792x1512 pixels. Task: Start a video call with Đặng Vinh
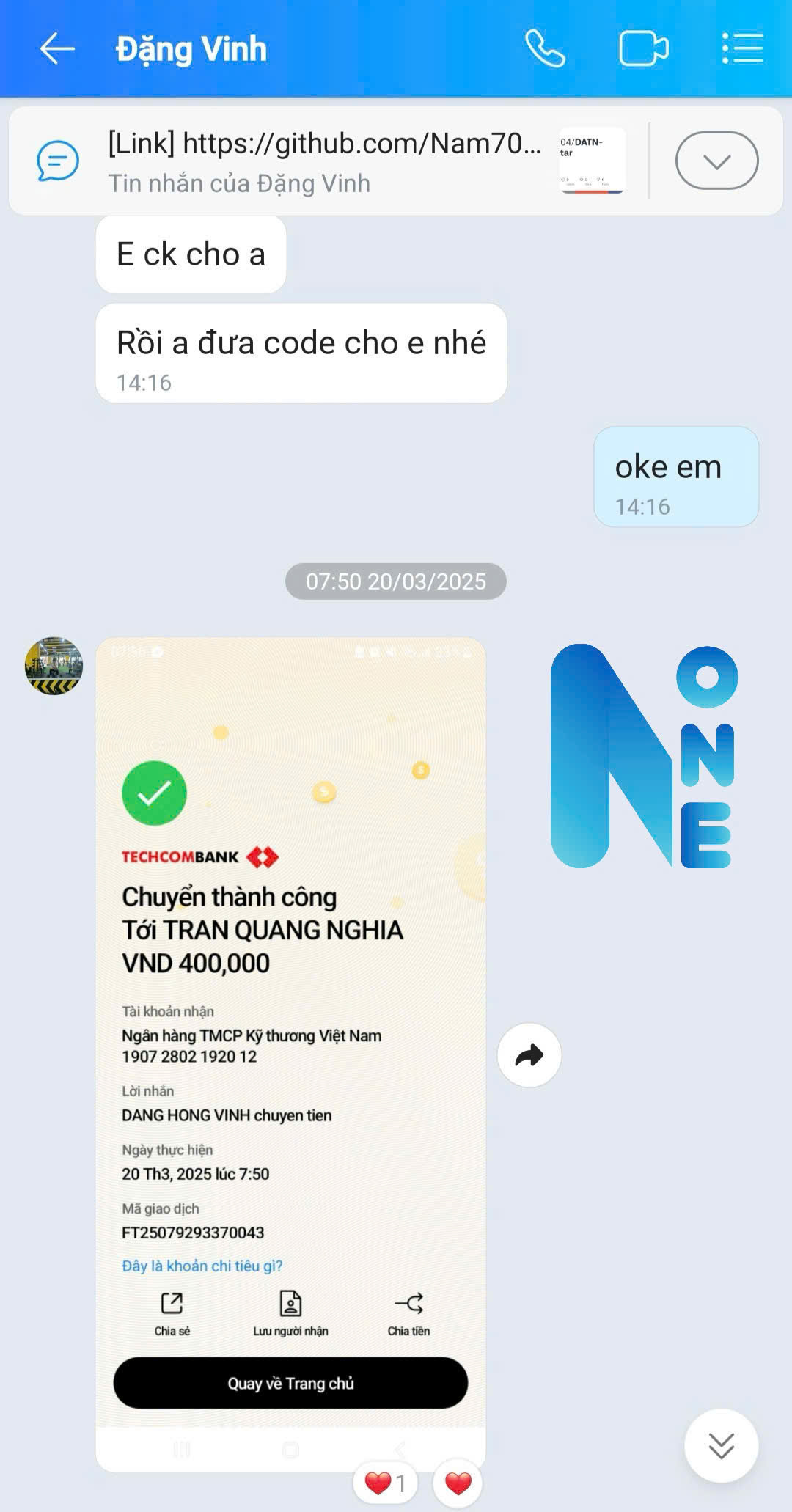click(x=643, y=49)
